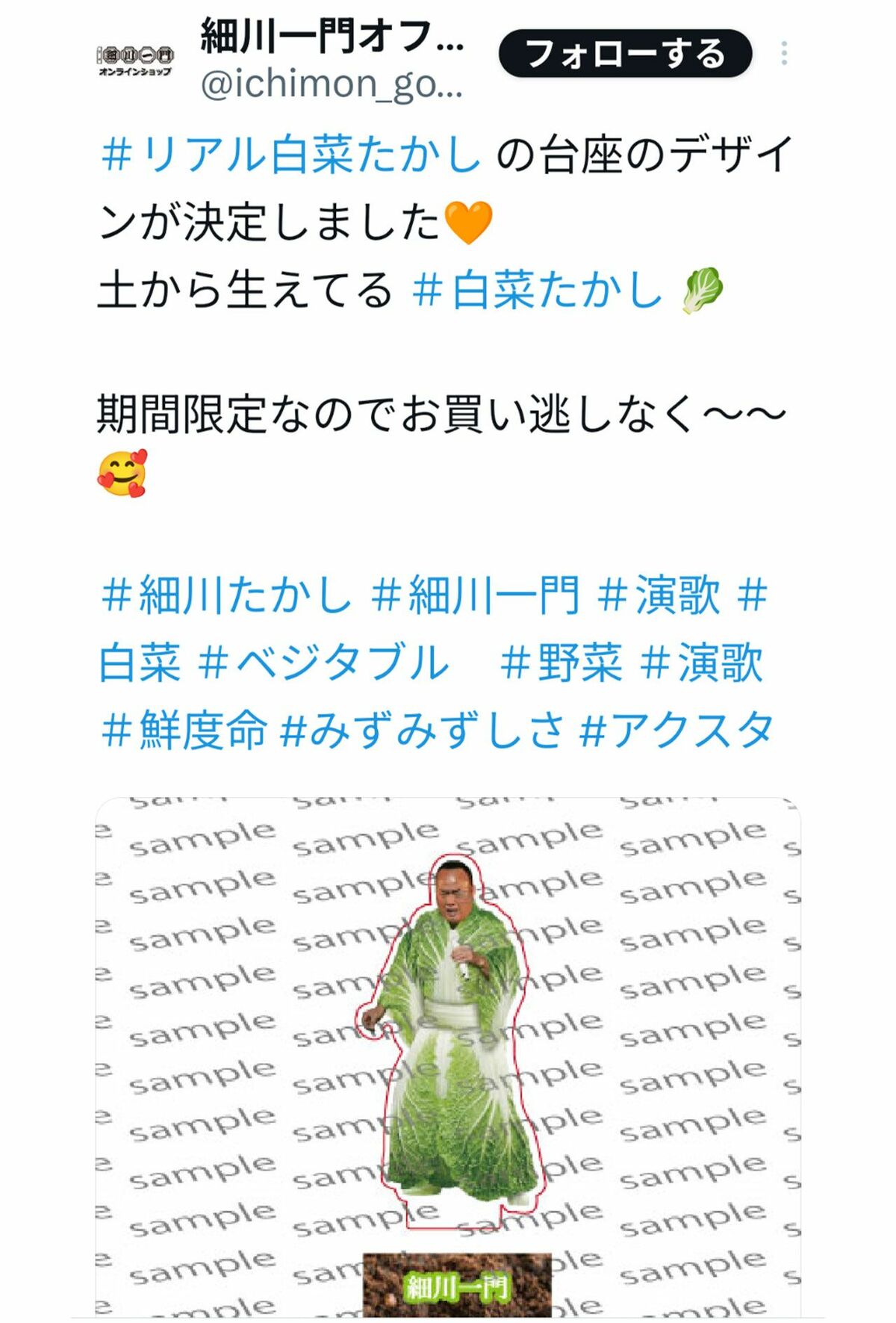The height and width of the screenshot is (1323, 896).
Task: Open hashtag #ベジタブル
Action: pyautogui.click(x=323, y=663)
